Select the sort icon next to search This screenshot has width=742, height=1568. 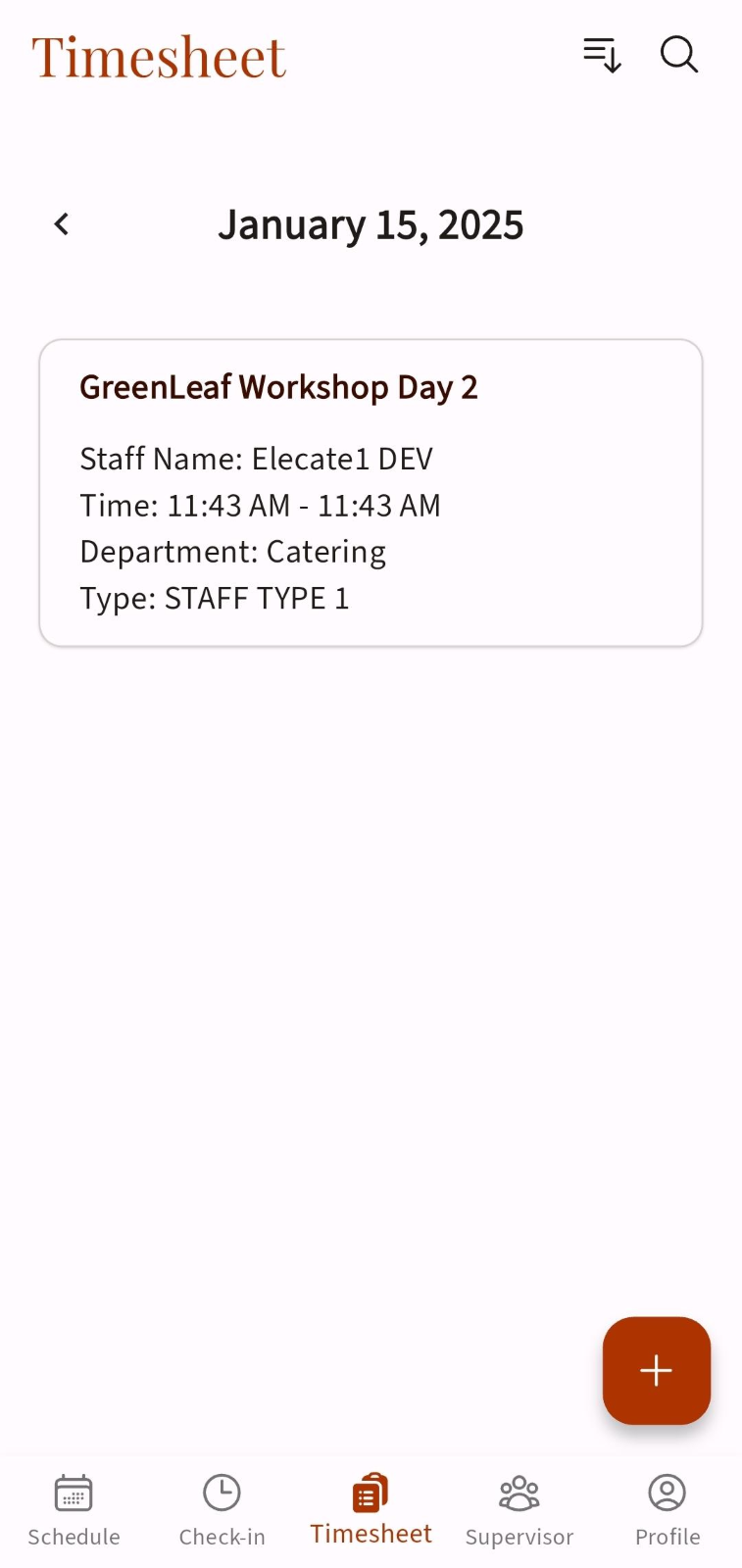[x=602, y=56]
